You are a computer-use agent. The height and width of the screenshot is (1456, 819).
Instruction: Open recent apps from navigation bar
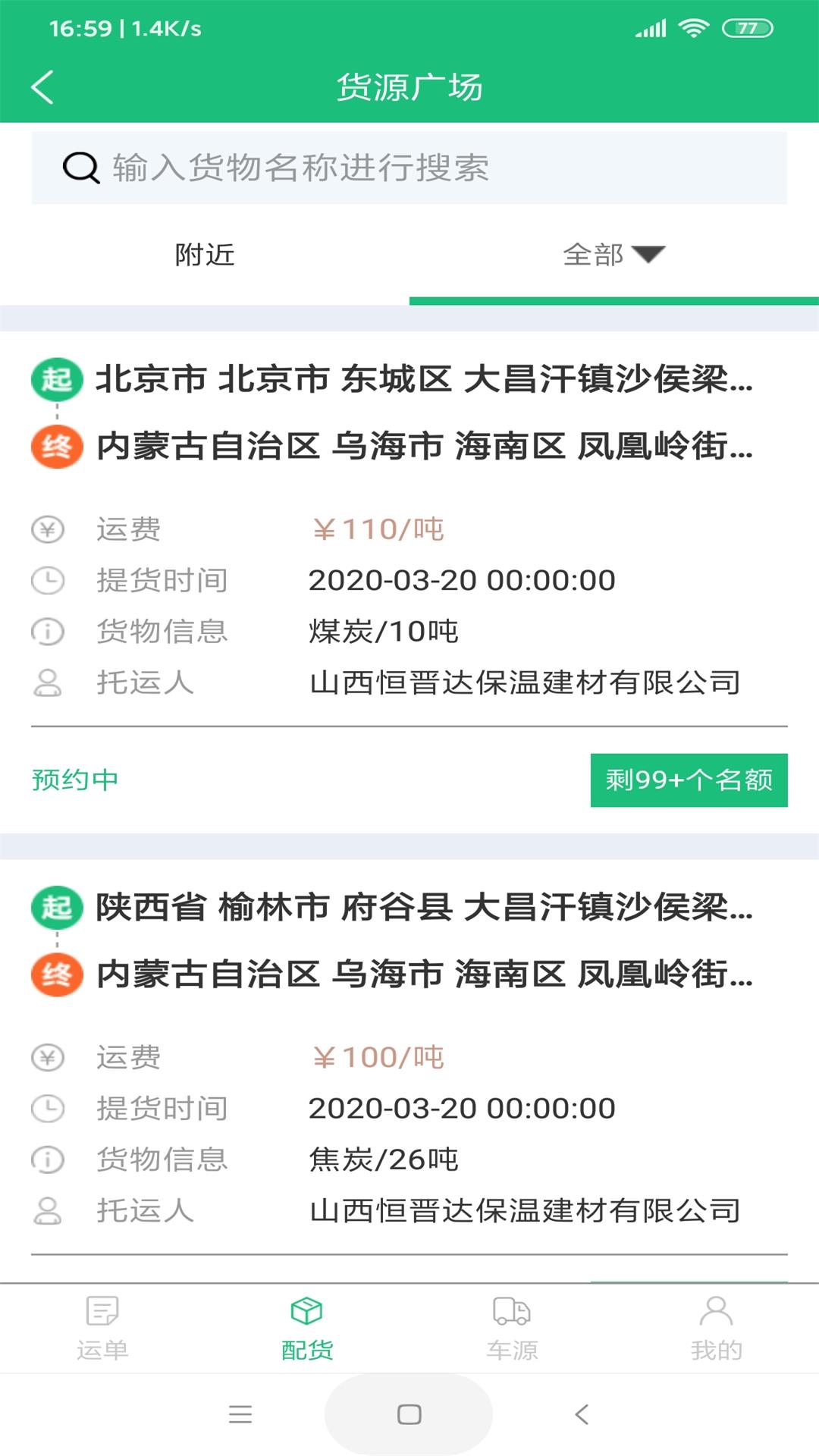(240, 1414)
